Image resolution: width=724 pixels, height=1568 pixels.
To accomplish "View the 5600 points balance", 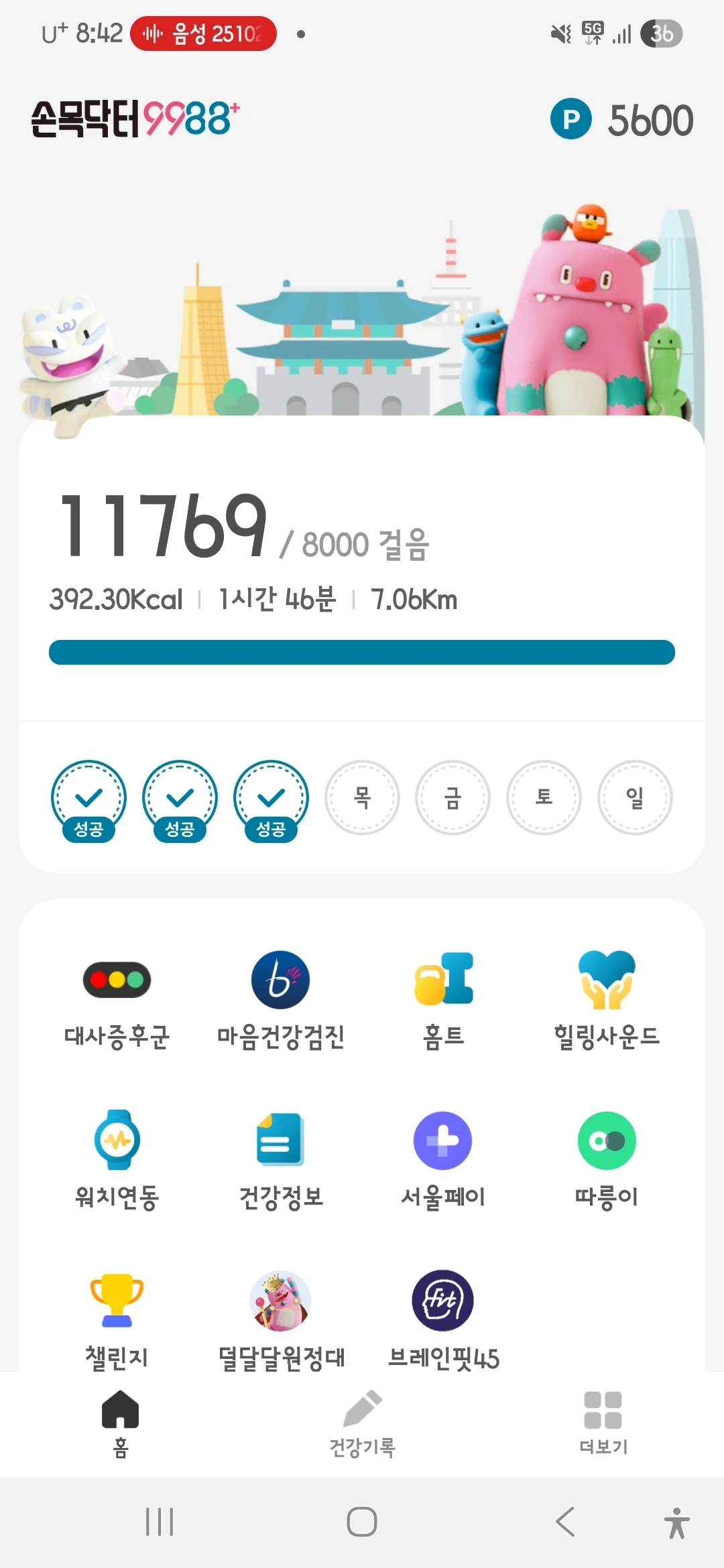I will 622,120.
